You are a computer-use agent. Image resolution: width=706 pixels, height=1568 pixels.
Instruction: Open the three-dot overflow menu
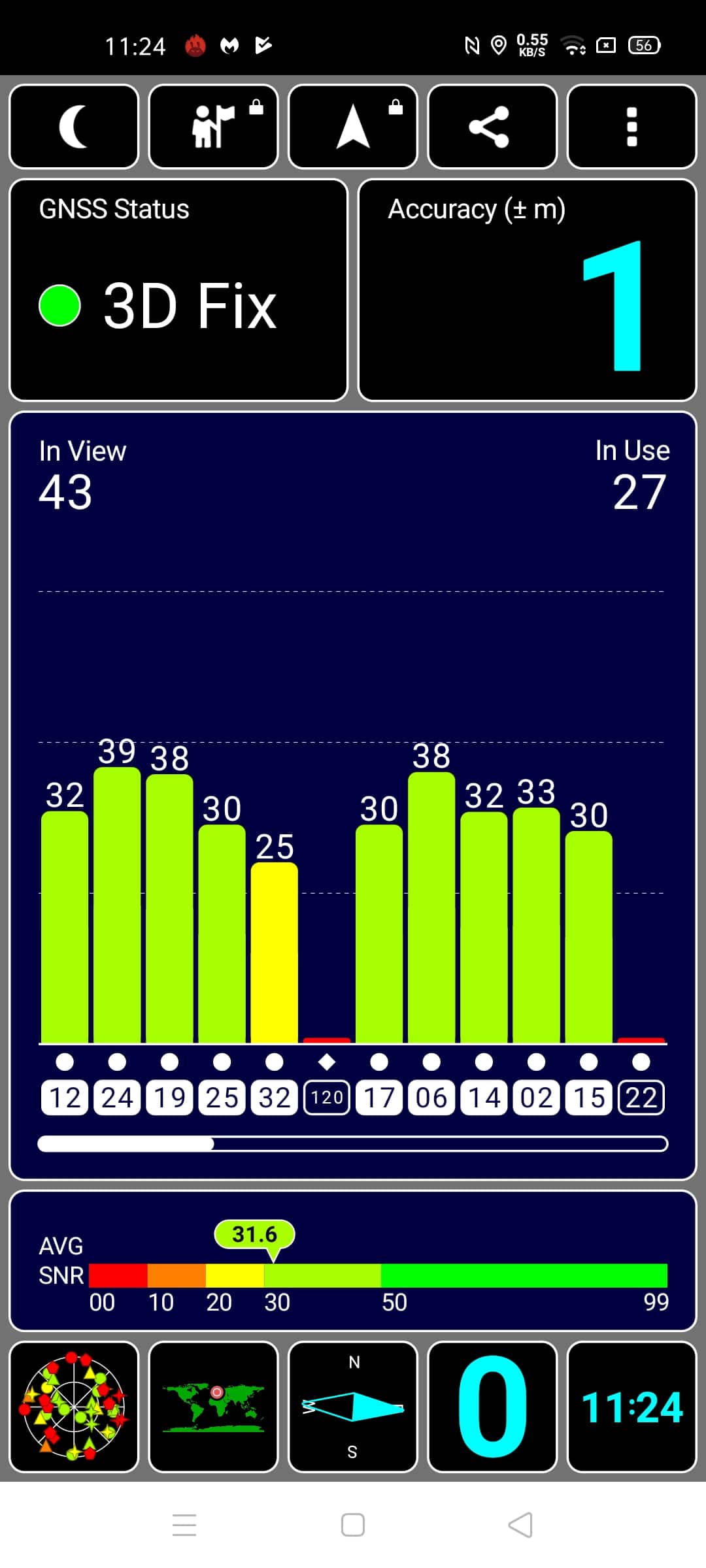[632, 127]
